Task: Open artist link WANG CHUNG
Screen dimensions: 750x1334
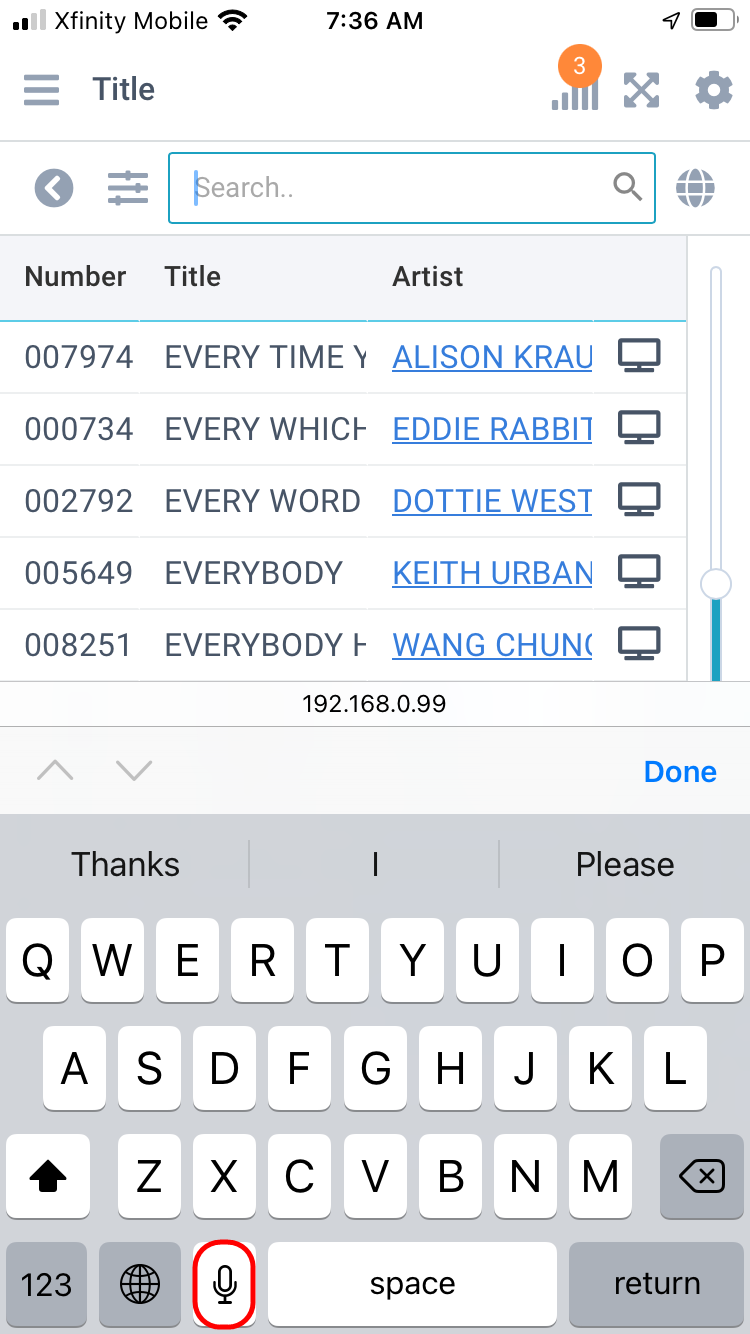Action: pyautogui.click(x=492, y=645)
